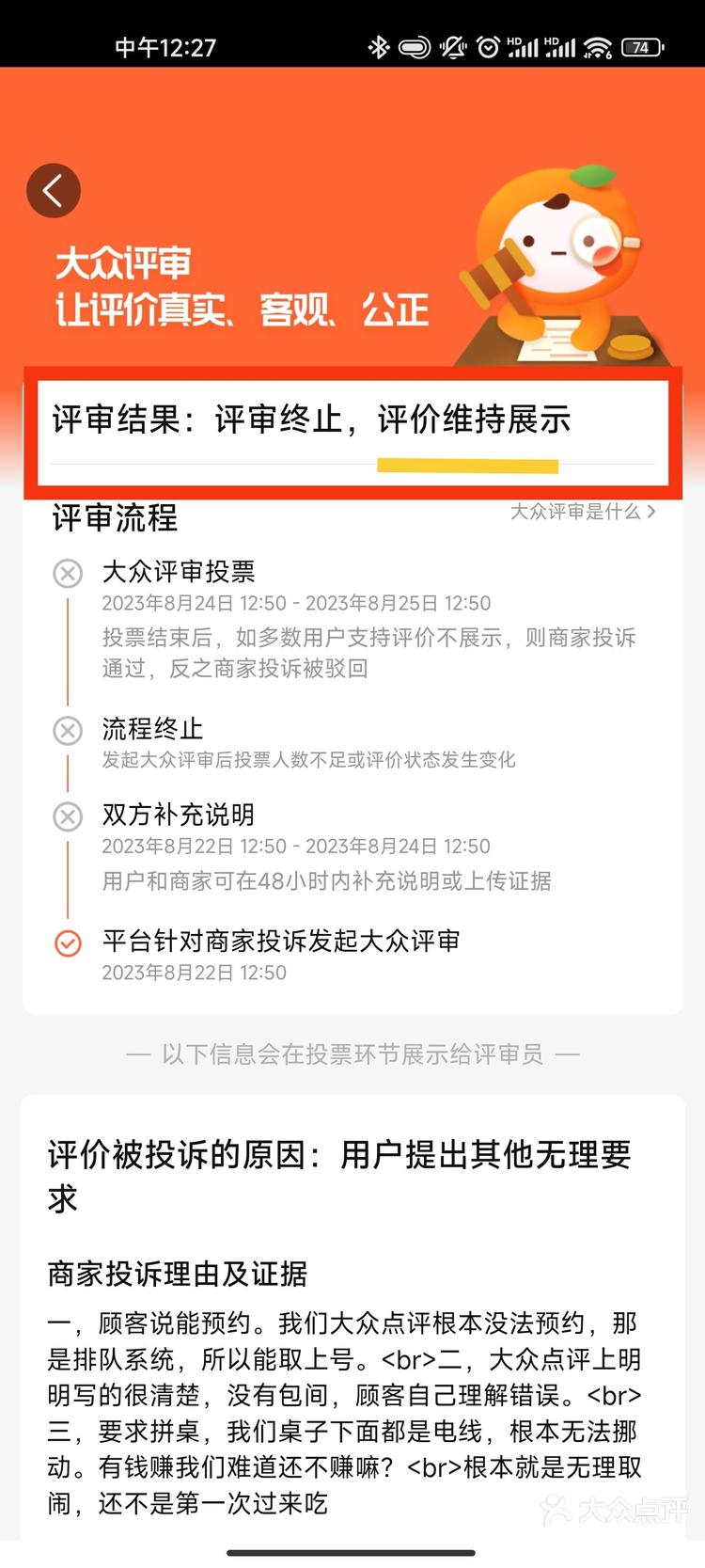Click the X icon beside 流程终止

tap(67, 731)
